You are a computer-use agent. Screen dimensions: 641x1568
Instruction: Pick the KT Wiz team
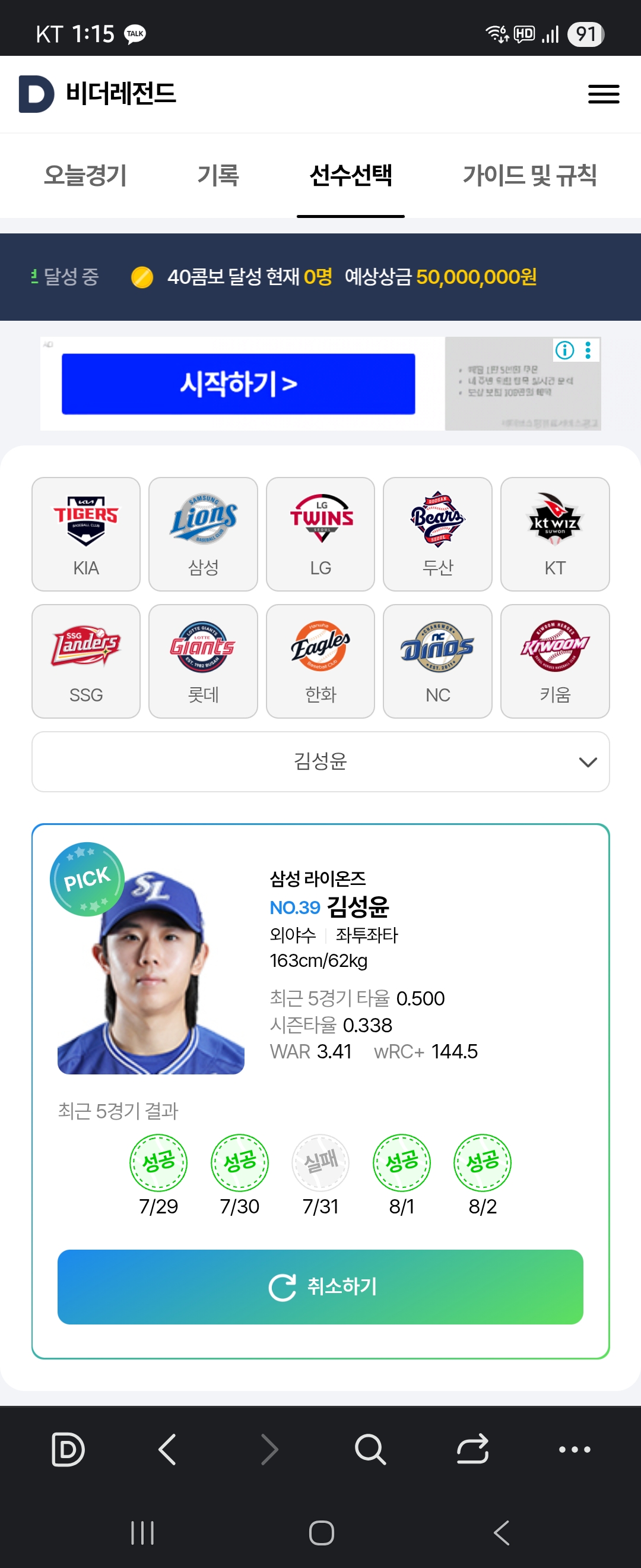click(x=554, y=534)
